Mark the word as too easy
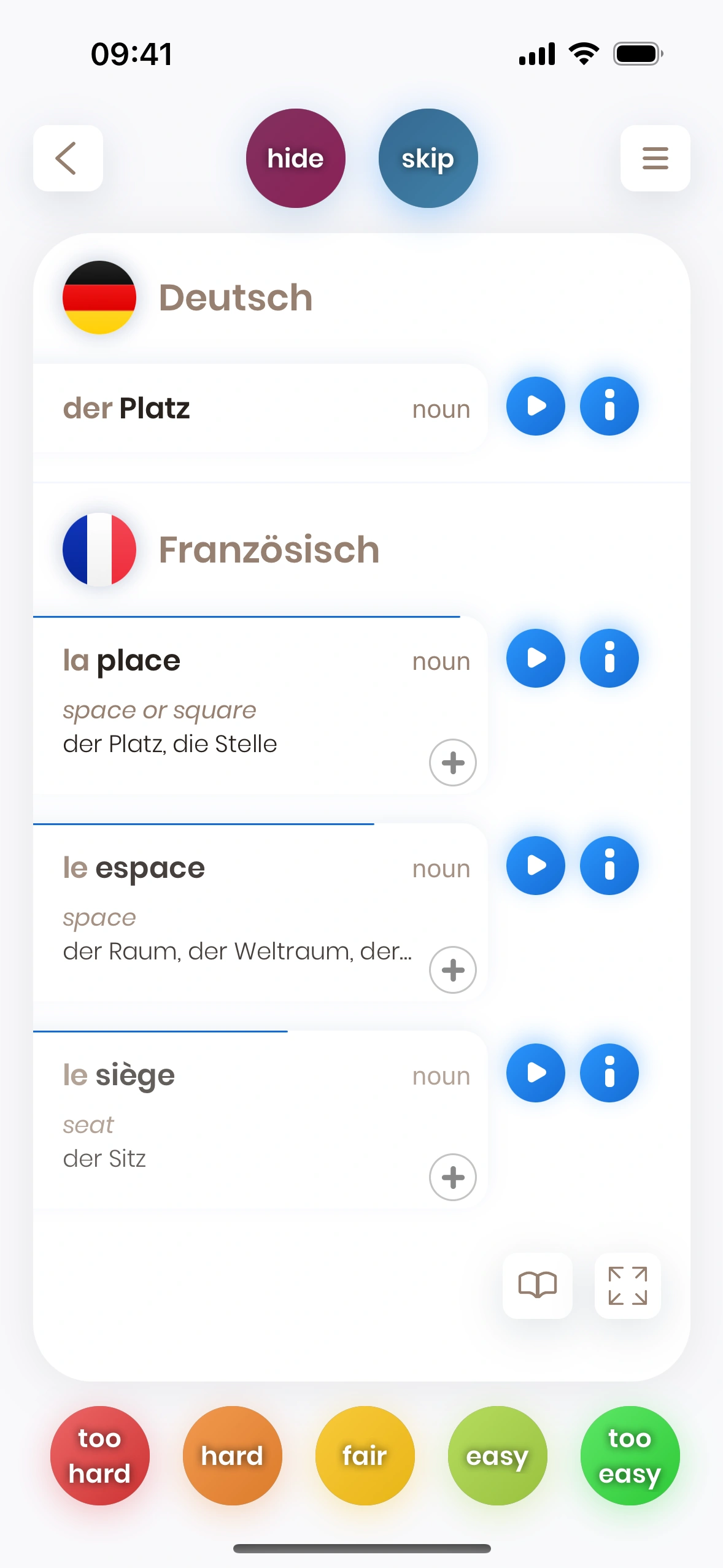The width and height of the screenshot is (723, 1568). tap(630, 1455)
